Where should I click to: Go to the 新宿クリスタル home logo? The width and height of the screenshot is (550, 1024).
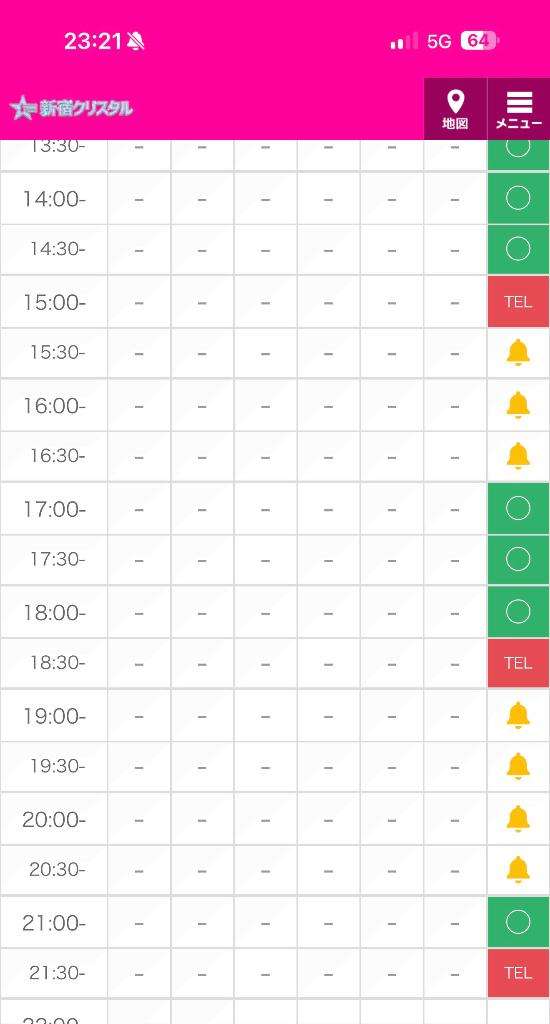pyautogui.click(x=72, y=108)
